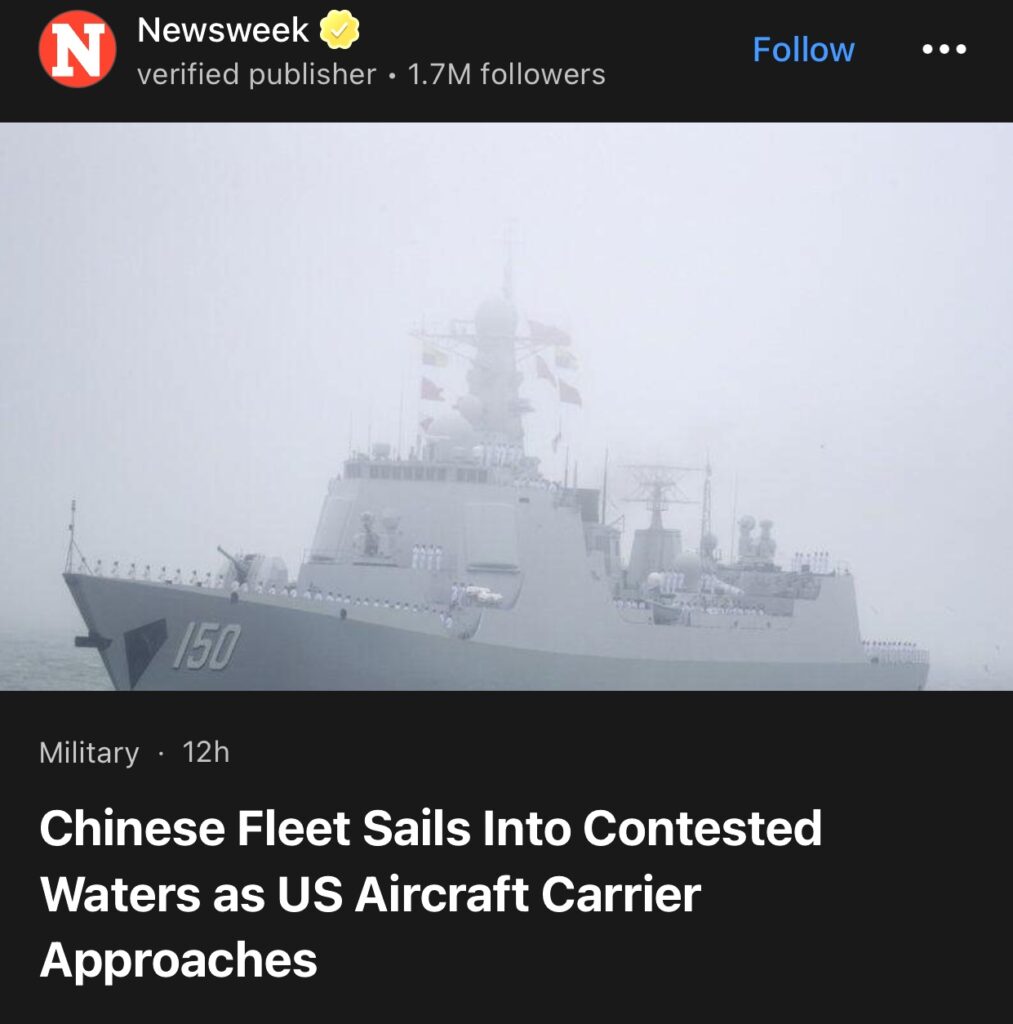Open Newsweek's publisher profile
The height and width of the screenshot is (1024, 1013).
(x=222, y=32)
